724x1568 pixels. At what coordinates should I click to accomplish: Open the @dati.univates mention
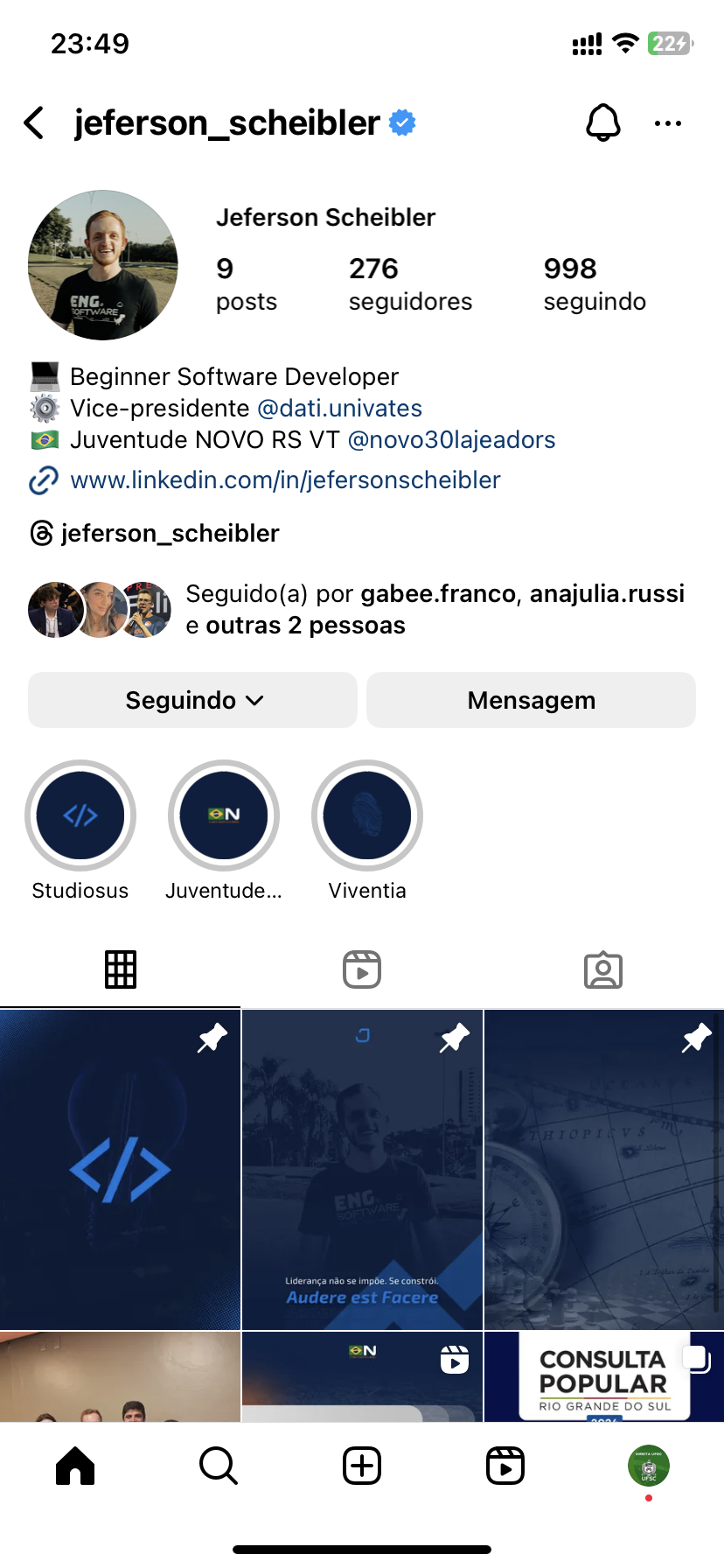[x=339, y=409]
